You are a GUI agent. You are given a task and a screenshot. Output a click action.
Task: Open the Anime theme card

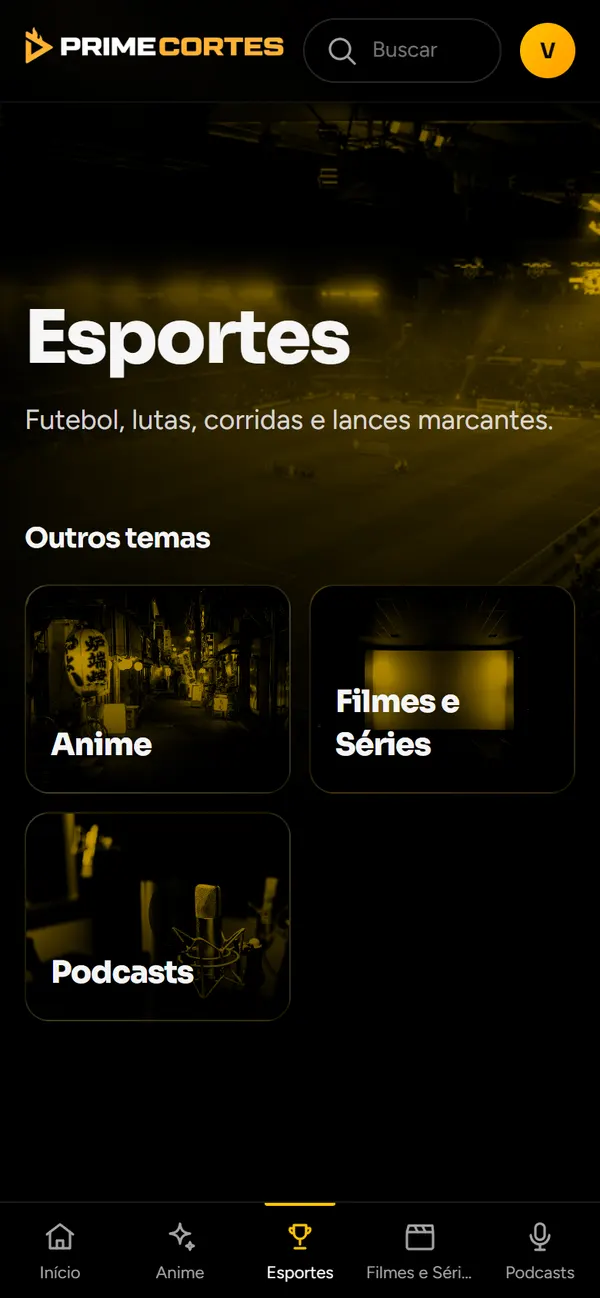(157, 689)
